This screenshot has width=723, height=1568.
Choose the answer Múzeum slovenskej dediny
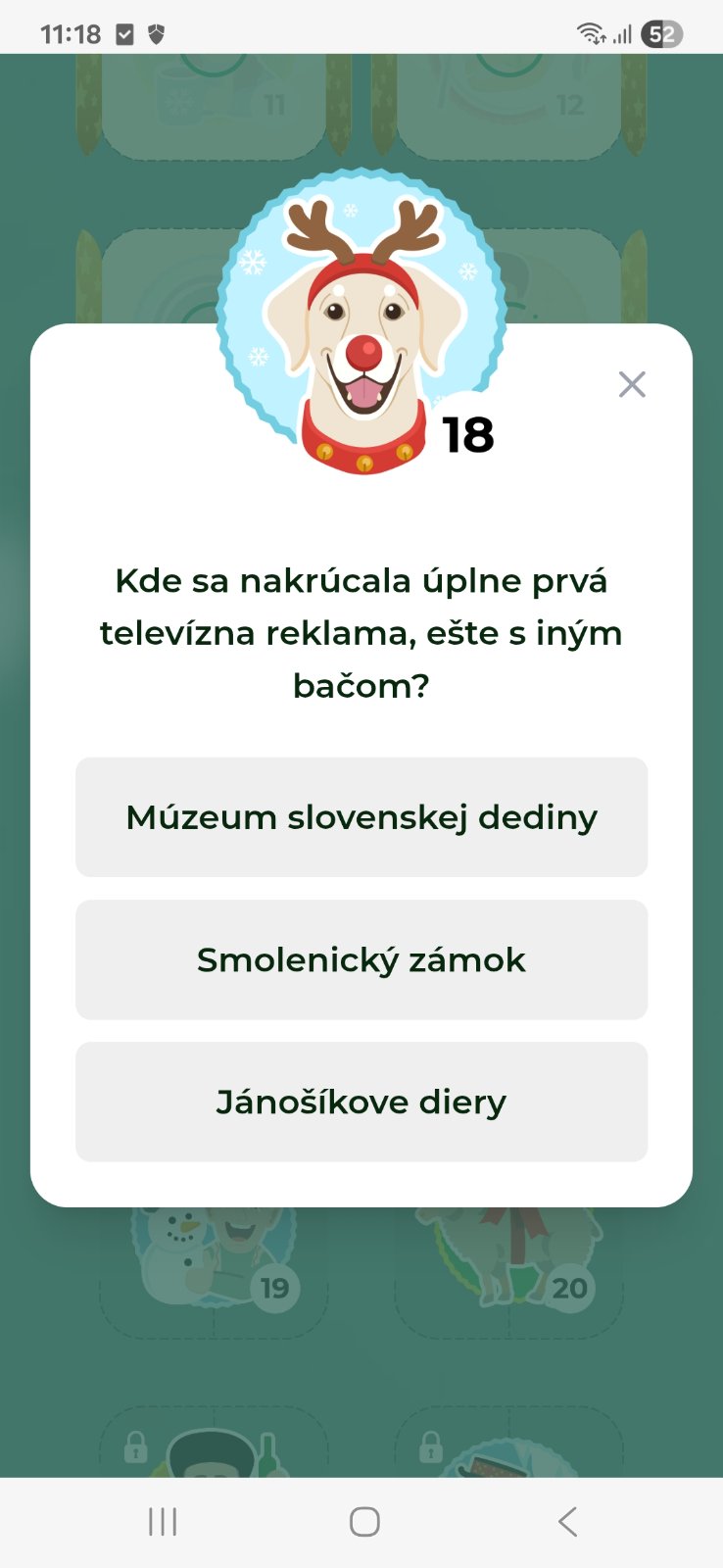pos(361,816)
